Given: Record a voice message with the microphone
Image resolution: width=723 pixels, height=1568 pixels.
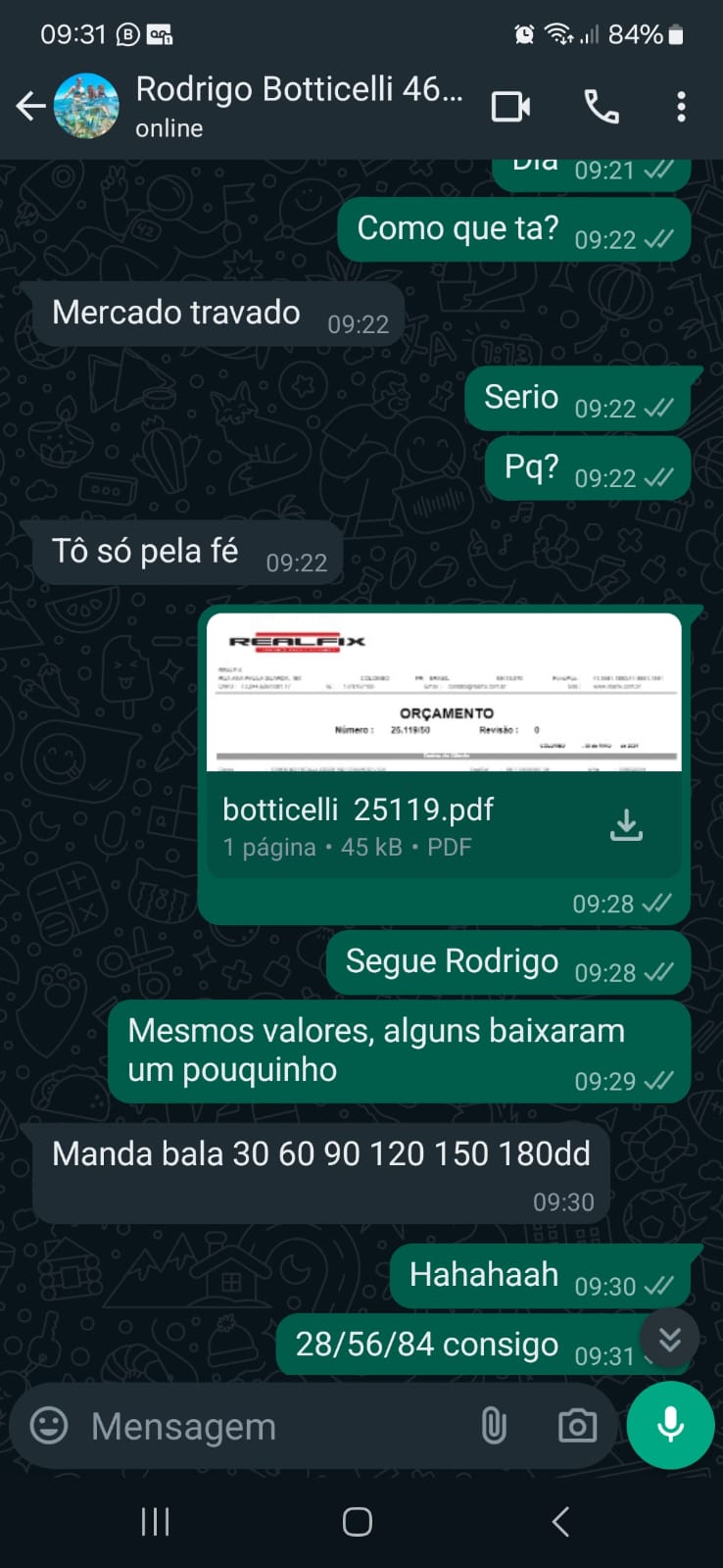Looking at the screenshot, I should click(670, 1425).
